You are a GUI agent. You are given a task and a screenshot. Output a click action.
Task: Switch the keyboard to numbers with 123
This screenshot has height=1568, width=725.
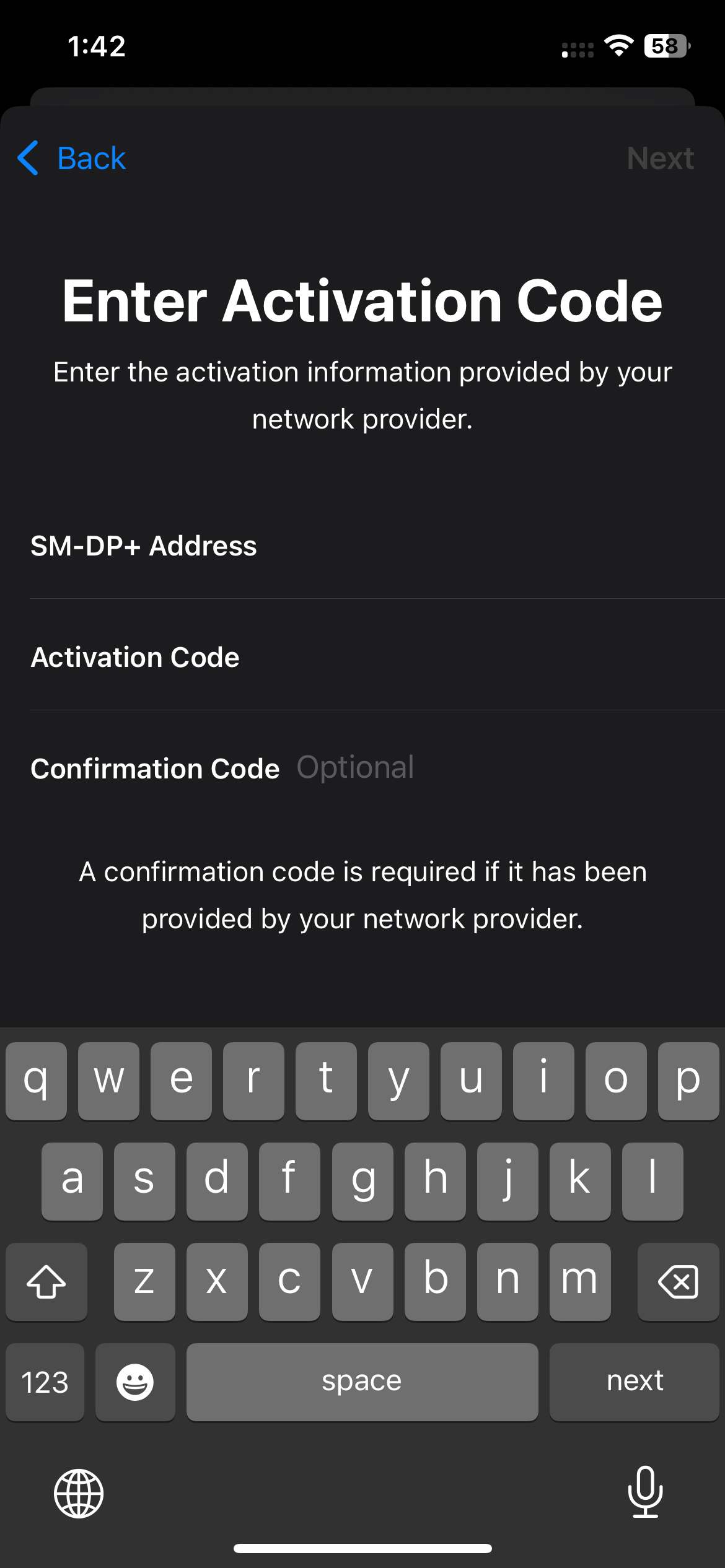point(45,1382)
